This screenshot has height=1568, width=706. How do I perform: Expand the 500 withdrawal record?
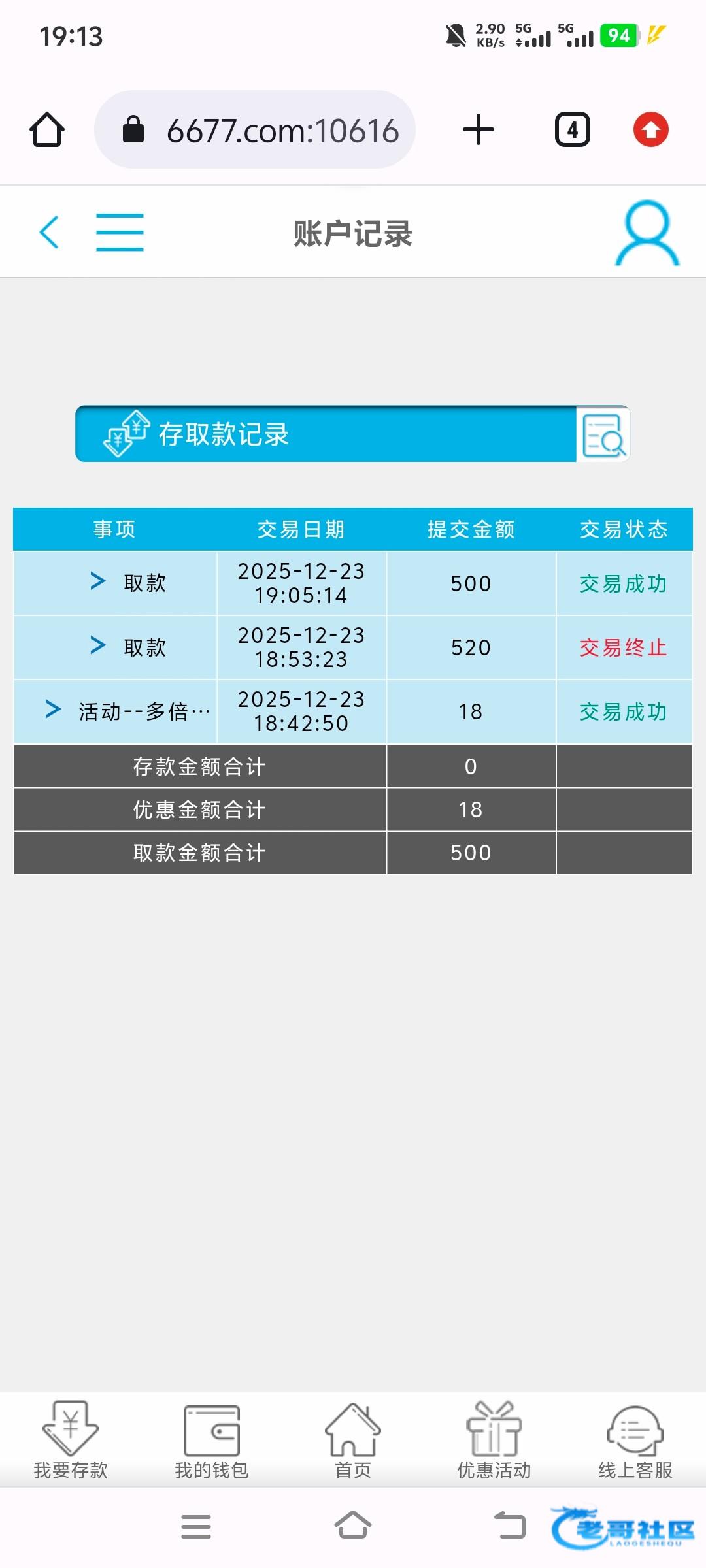(98, 581)
